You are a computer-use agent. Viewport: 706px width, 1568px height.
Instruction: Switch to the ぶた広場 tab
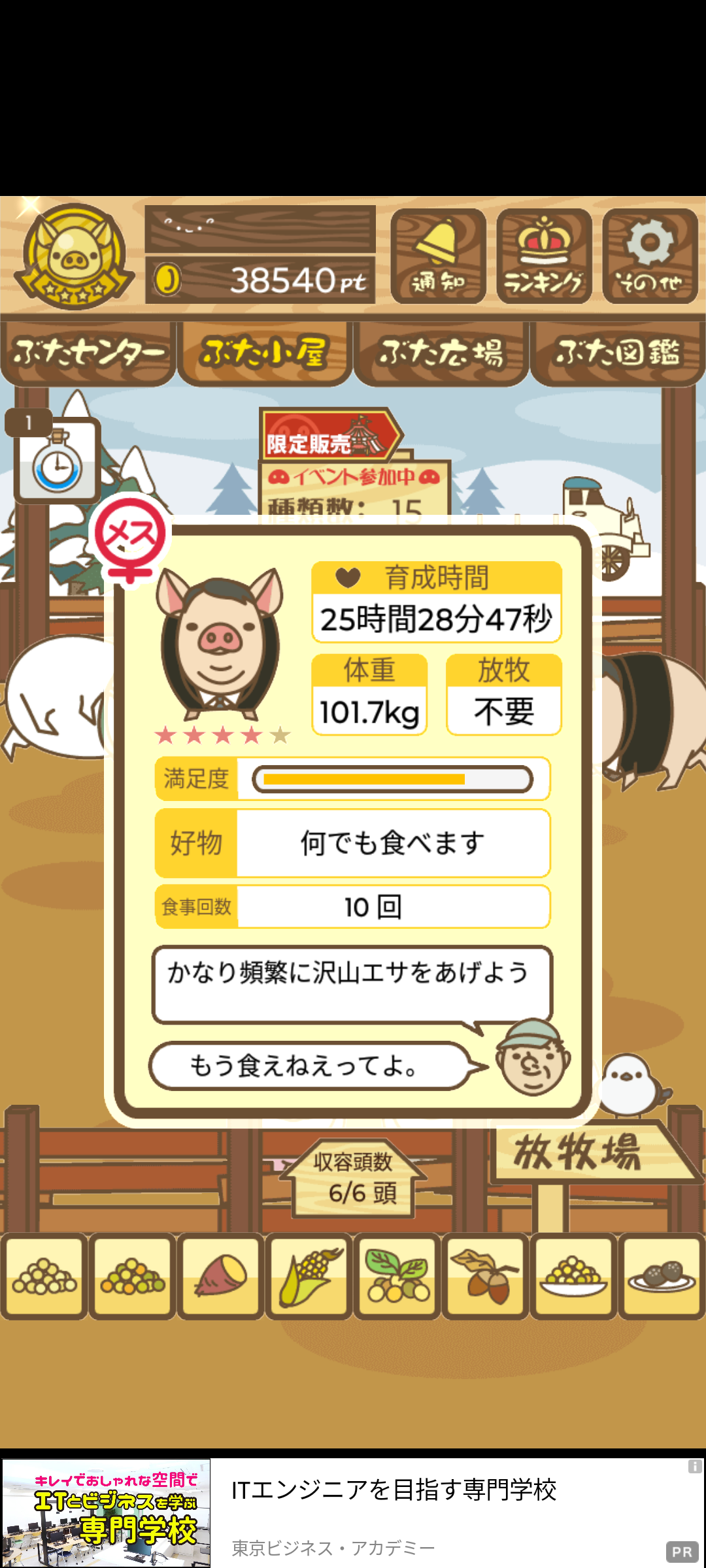[441, 352]
